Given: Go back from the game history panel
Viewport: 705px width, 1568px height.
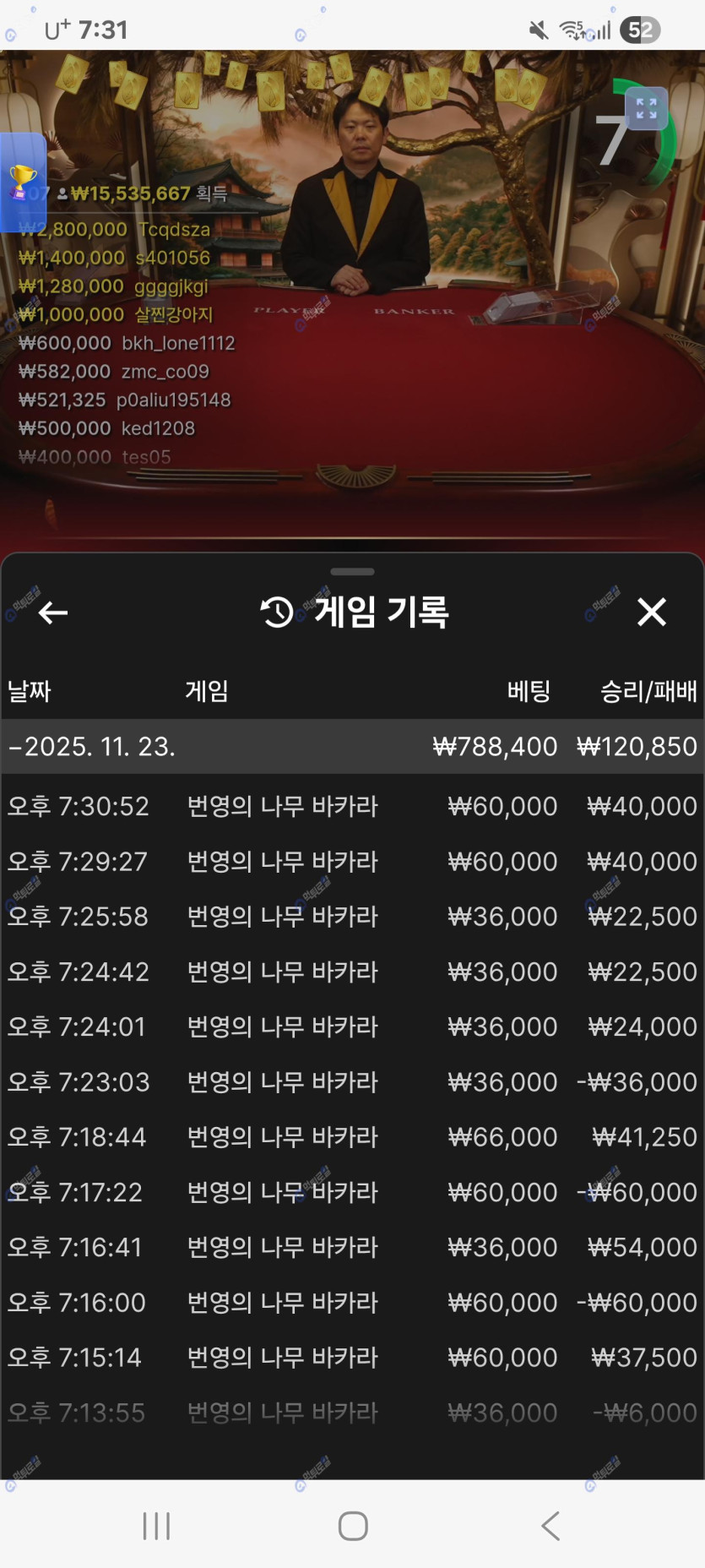Looking at the screenshot, I should click(x=53, y=612).
